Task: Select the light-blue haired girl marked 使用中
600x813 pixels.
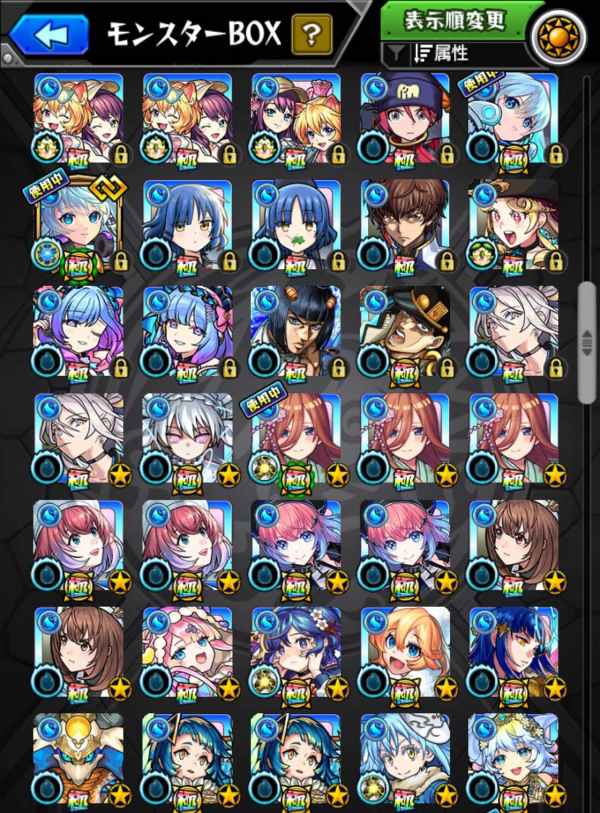Action: (514, 119)
